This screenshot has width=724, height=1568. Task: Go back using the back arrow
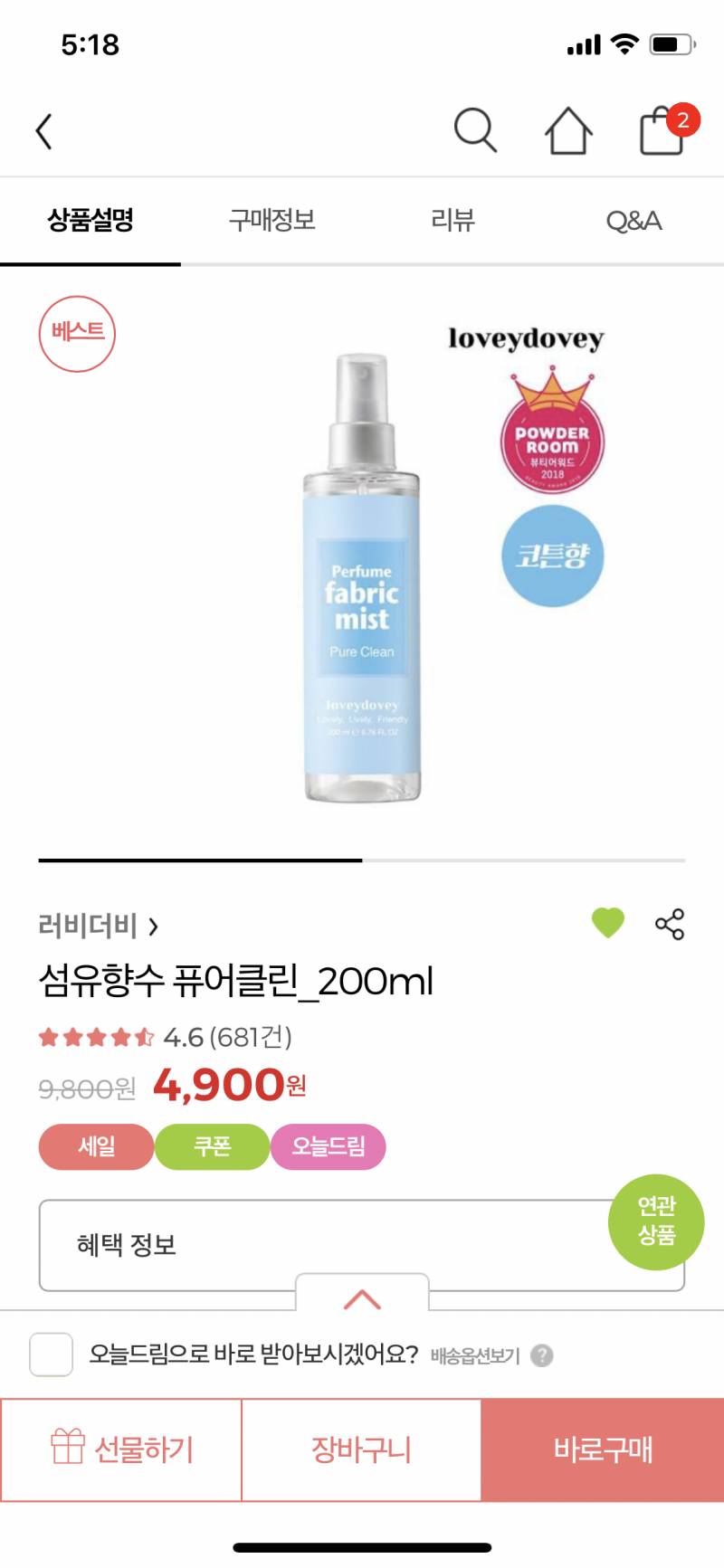coord(43,129)
